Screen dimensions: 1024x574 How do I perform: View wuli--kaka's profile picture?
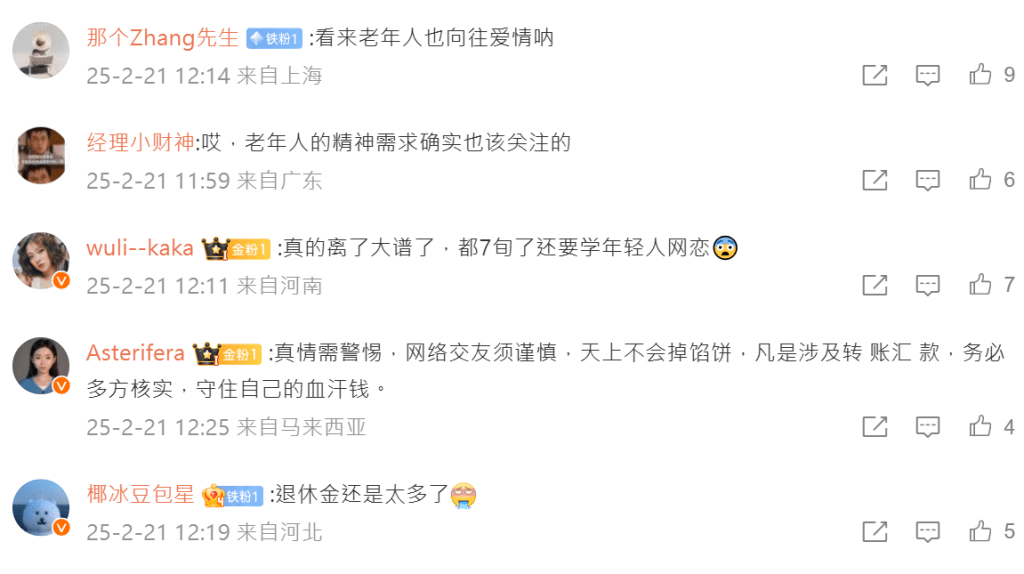pos(41,260)
